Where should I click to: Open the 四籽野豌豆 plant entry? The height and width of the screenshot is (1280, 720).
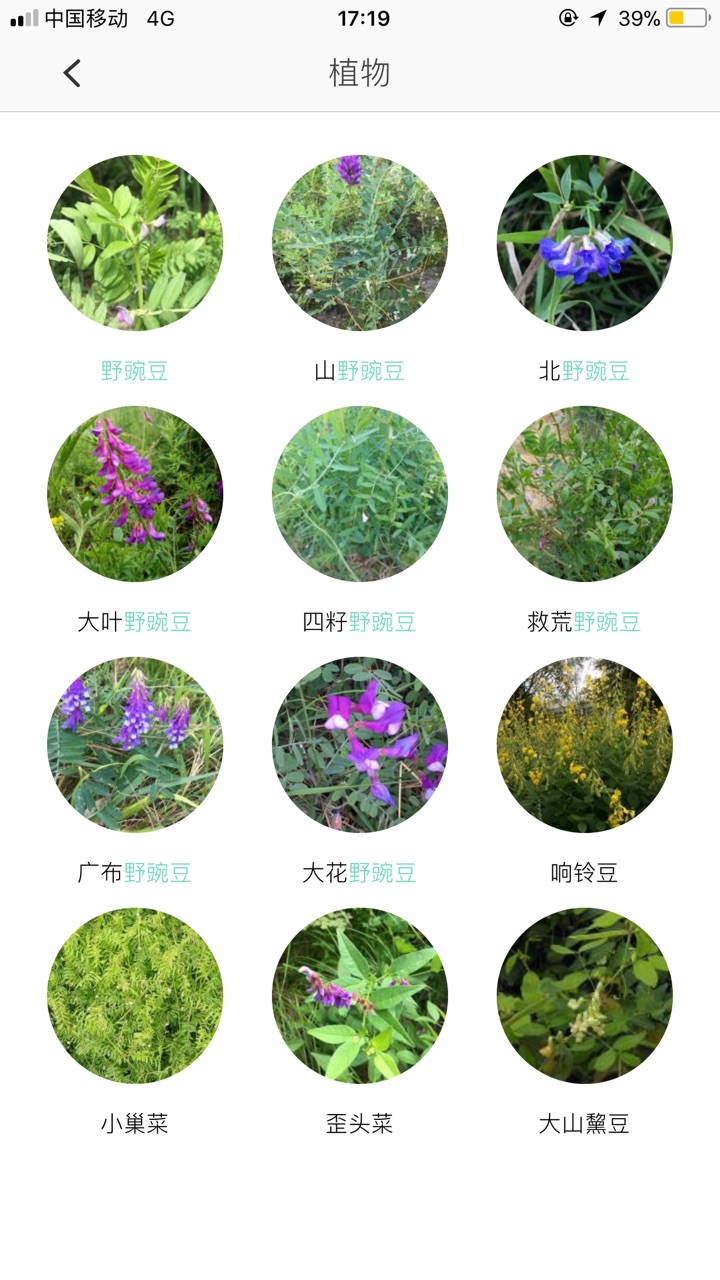(360, 494)
